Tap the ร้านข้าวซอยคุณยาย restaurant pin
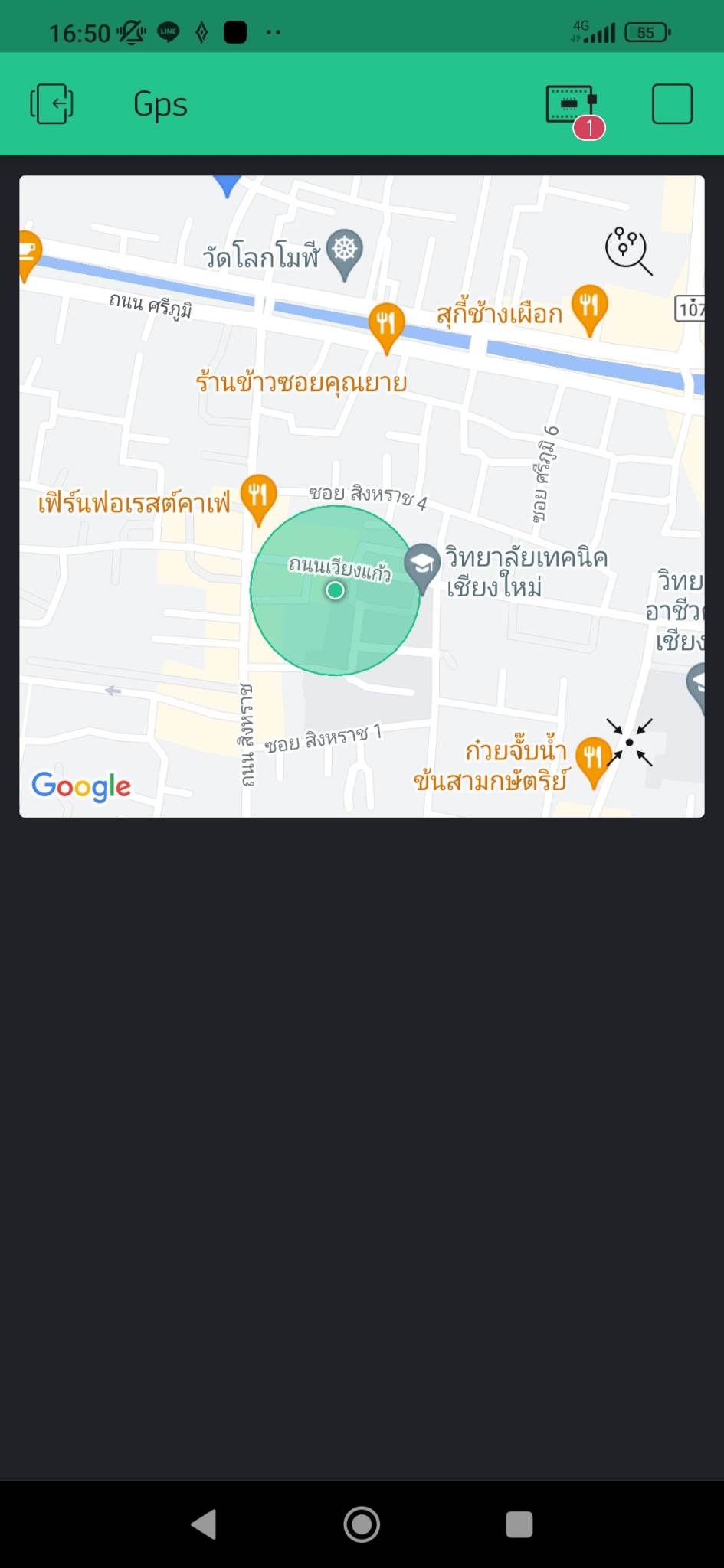724x1568 pixels. pyautogui.click(x=386, y=325)
